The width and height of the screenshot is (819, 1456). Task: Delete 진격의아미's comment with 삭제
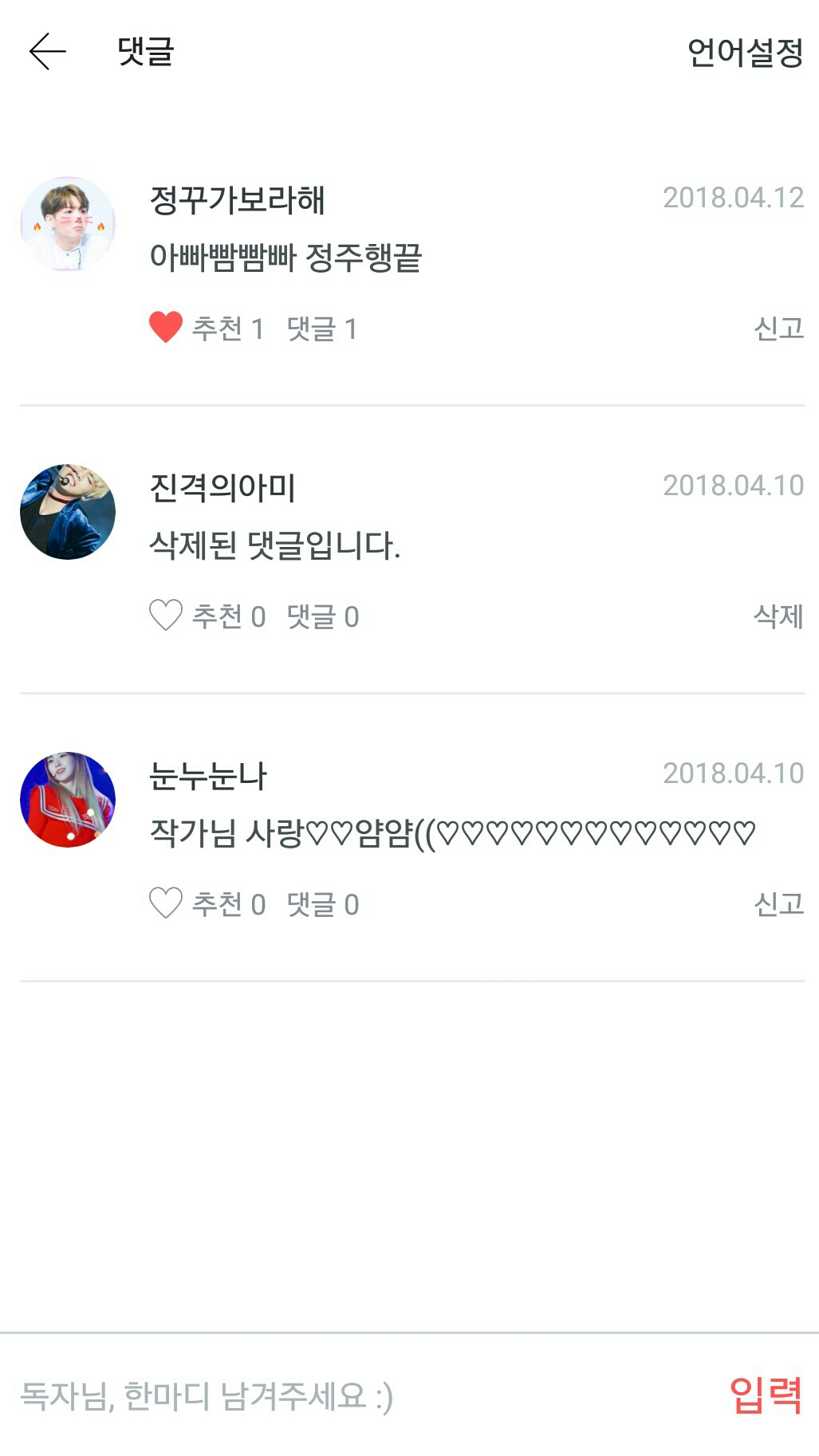778,616
